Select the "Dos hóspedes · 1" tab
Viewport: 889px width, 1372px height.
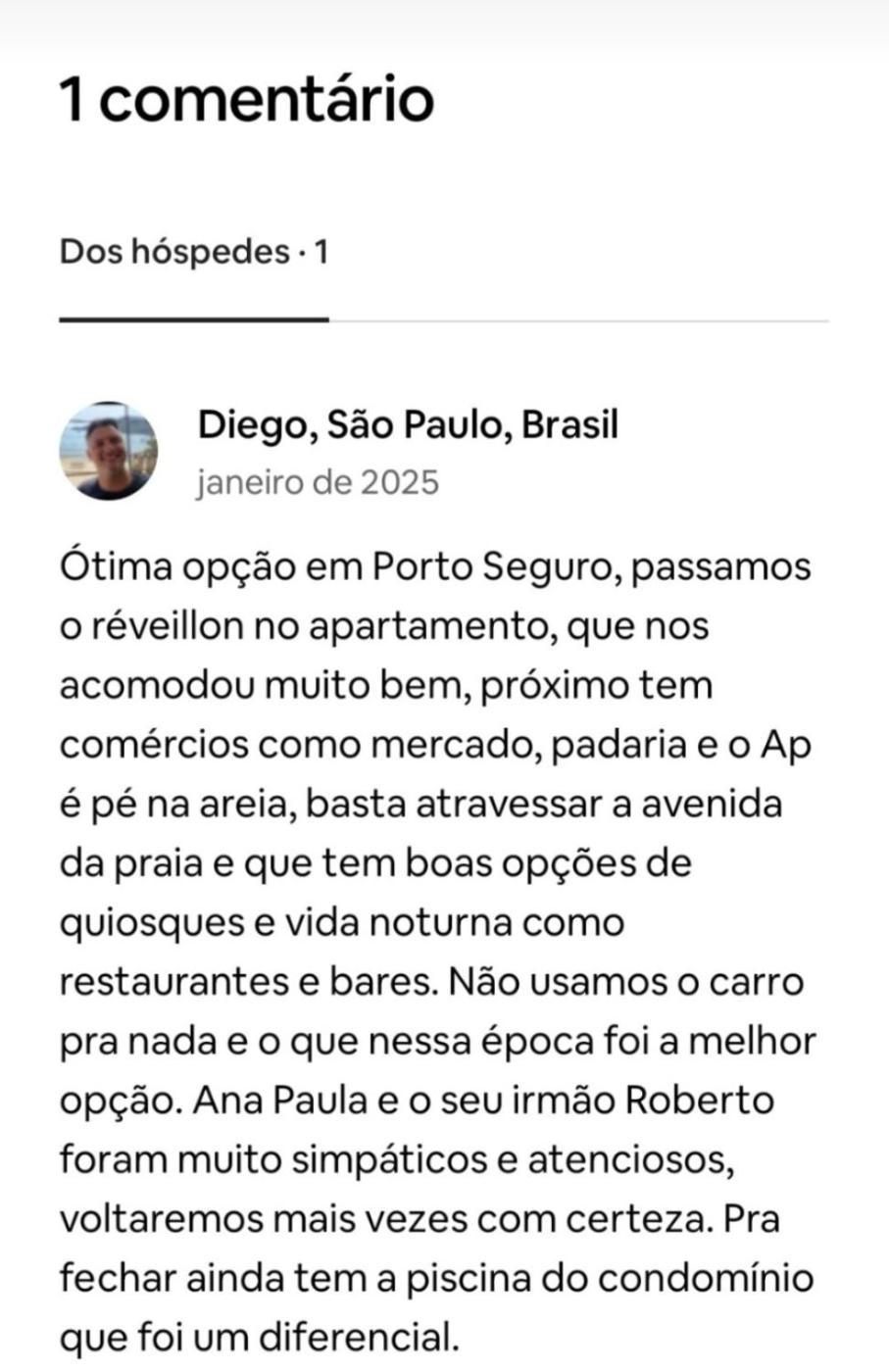point(194,253)
